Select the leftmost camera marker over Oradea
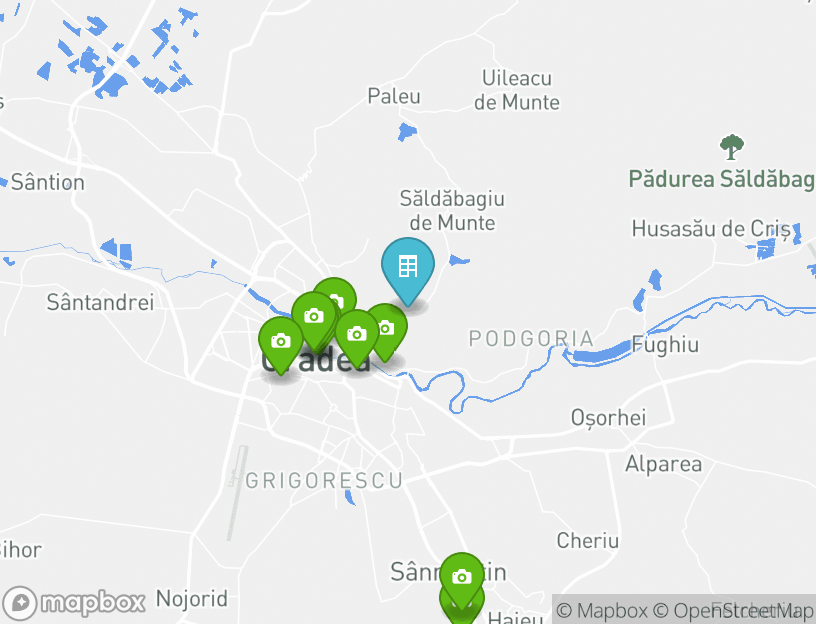This screenshot has height=624, width=816. click(281, 341)
